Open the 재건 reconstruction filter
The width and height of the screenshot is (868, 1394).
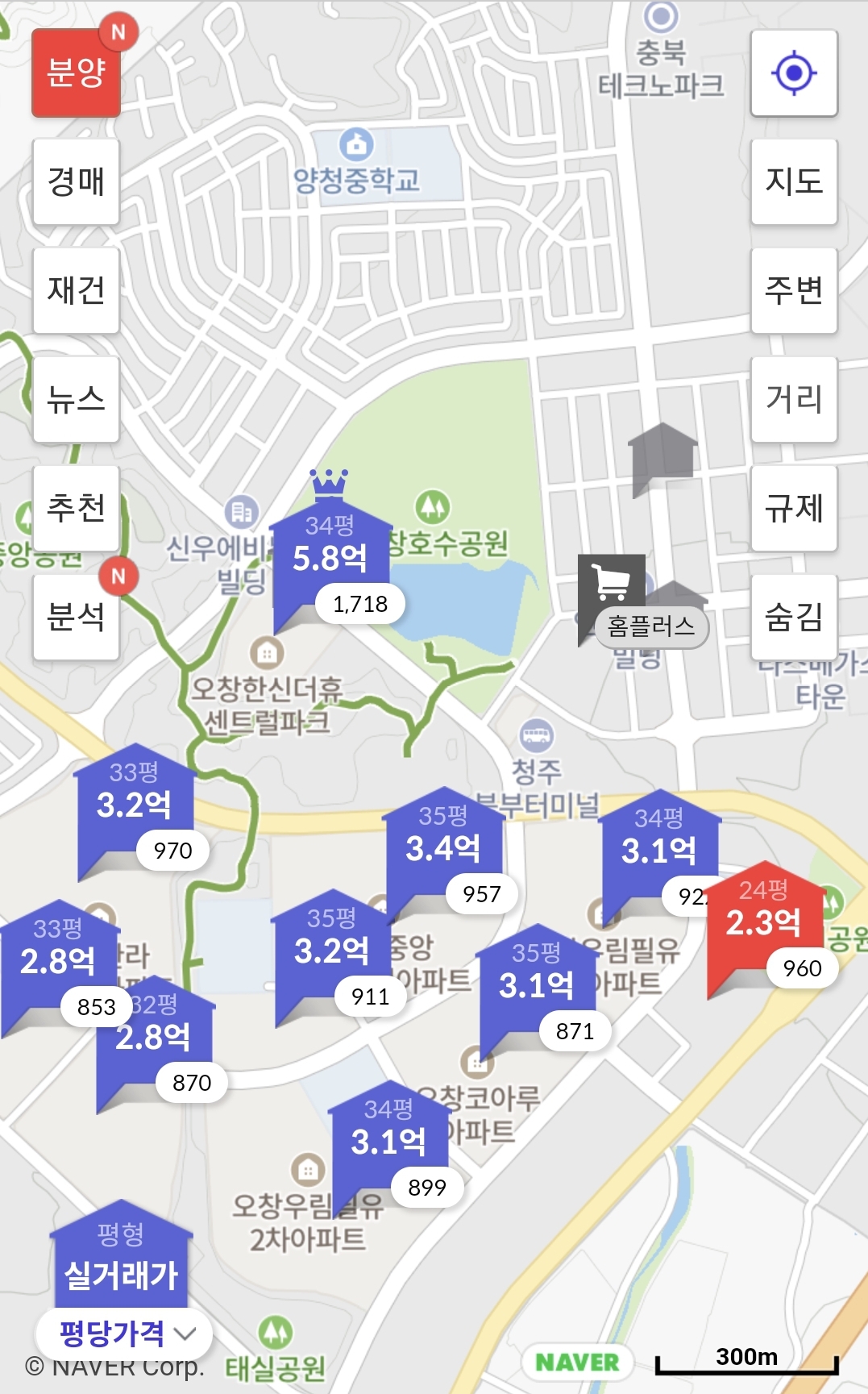click(x=76, y=290)
